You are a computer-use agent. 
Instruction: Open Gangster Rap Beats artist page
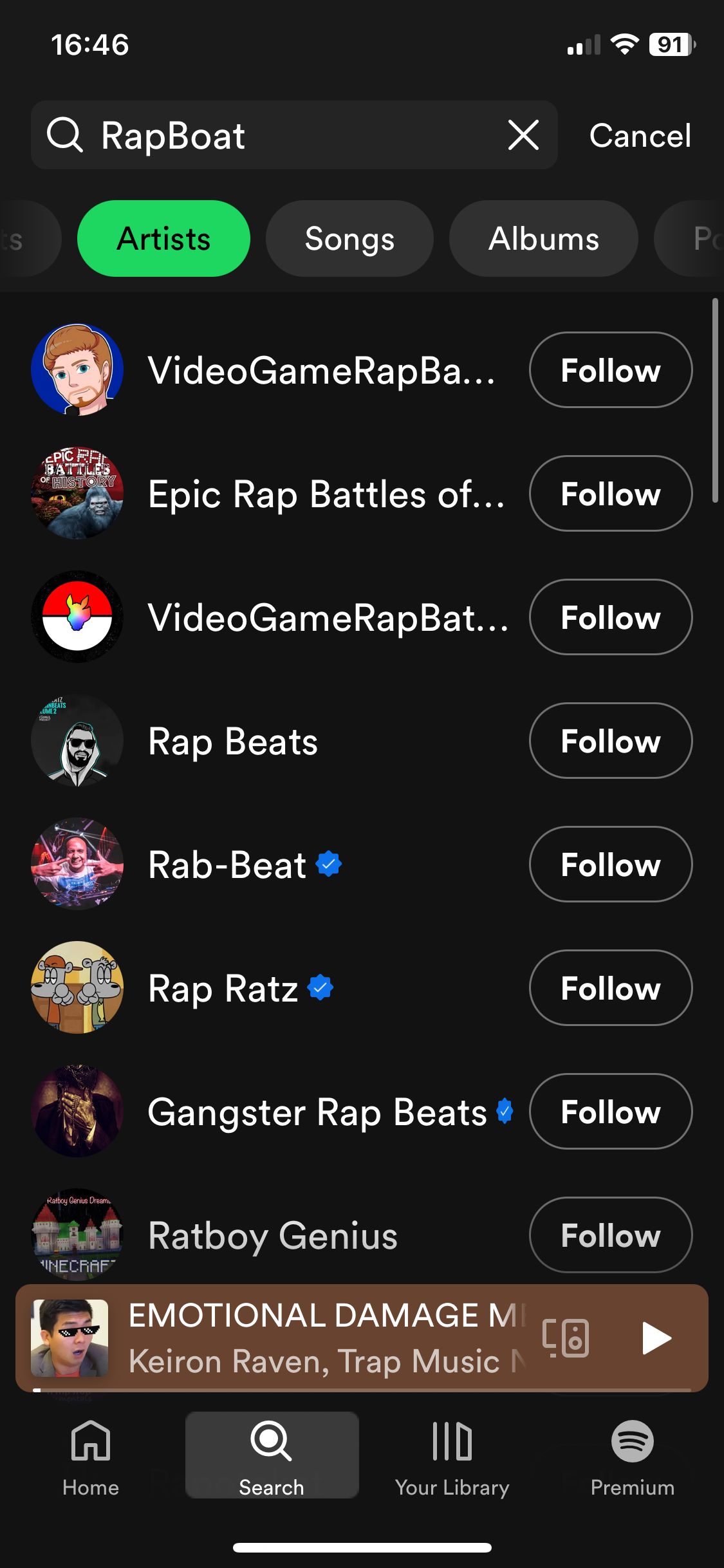tap(317, 1112)
